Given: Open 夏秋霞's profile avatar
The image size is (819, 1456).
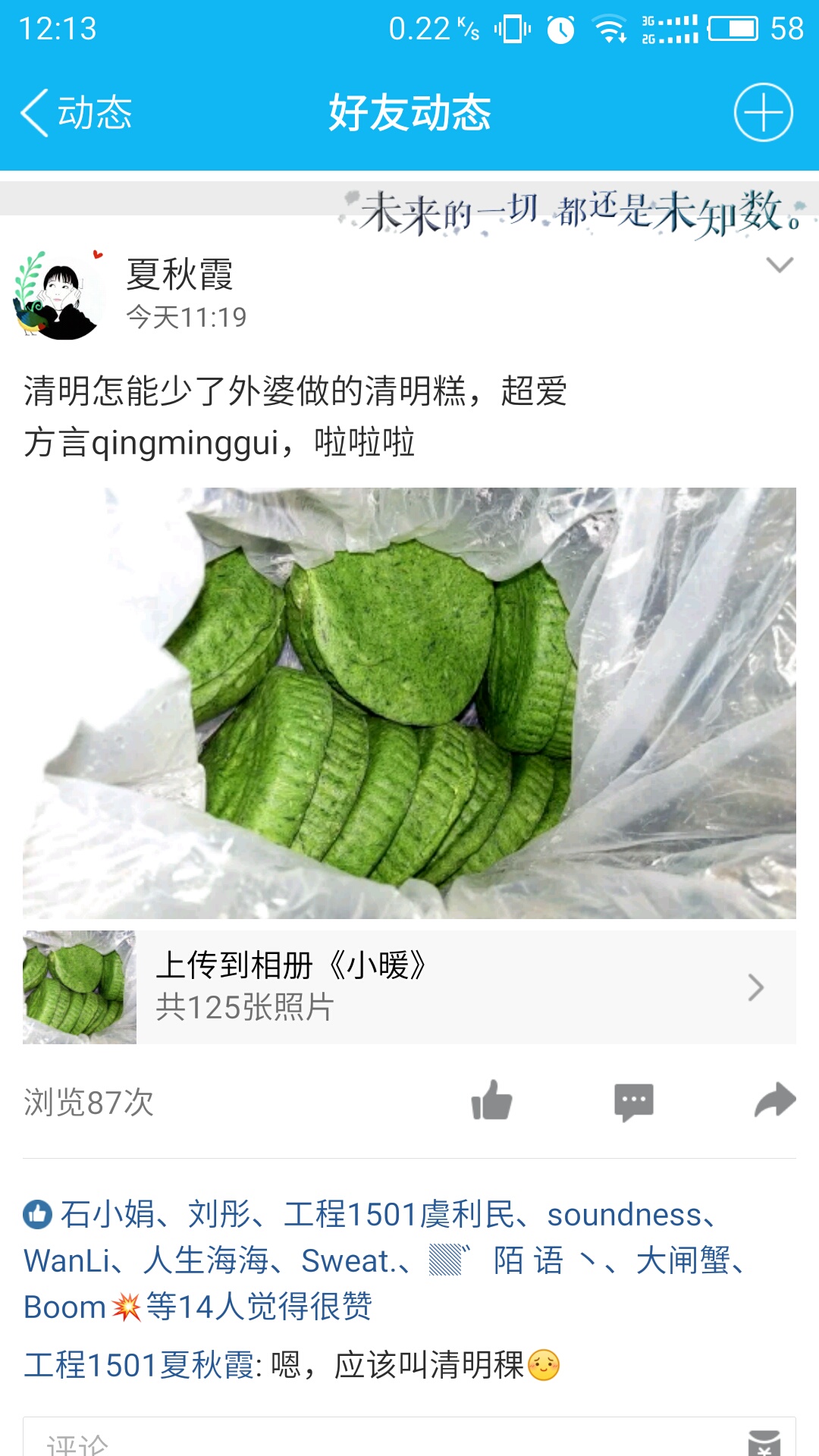Looking at the screenshot, I should click(x=58, y=295).
